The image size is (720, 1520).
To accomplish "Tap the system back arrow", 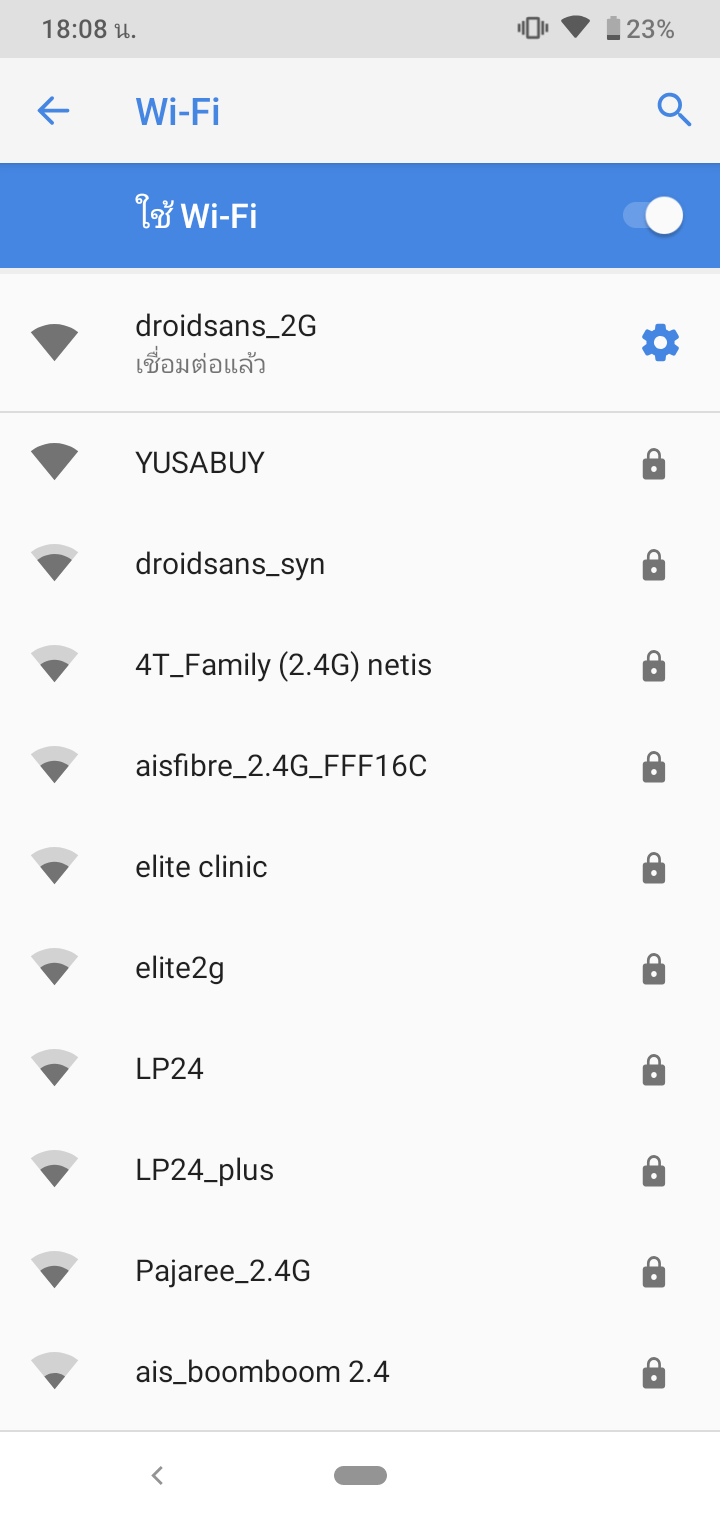I will click(x=157, y=1475).
